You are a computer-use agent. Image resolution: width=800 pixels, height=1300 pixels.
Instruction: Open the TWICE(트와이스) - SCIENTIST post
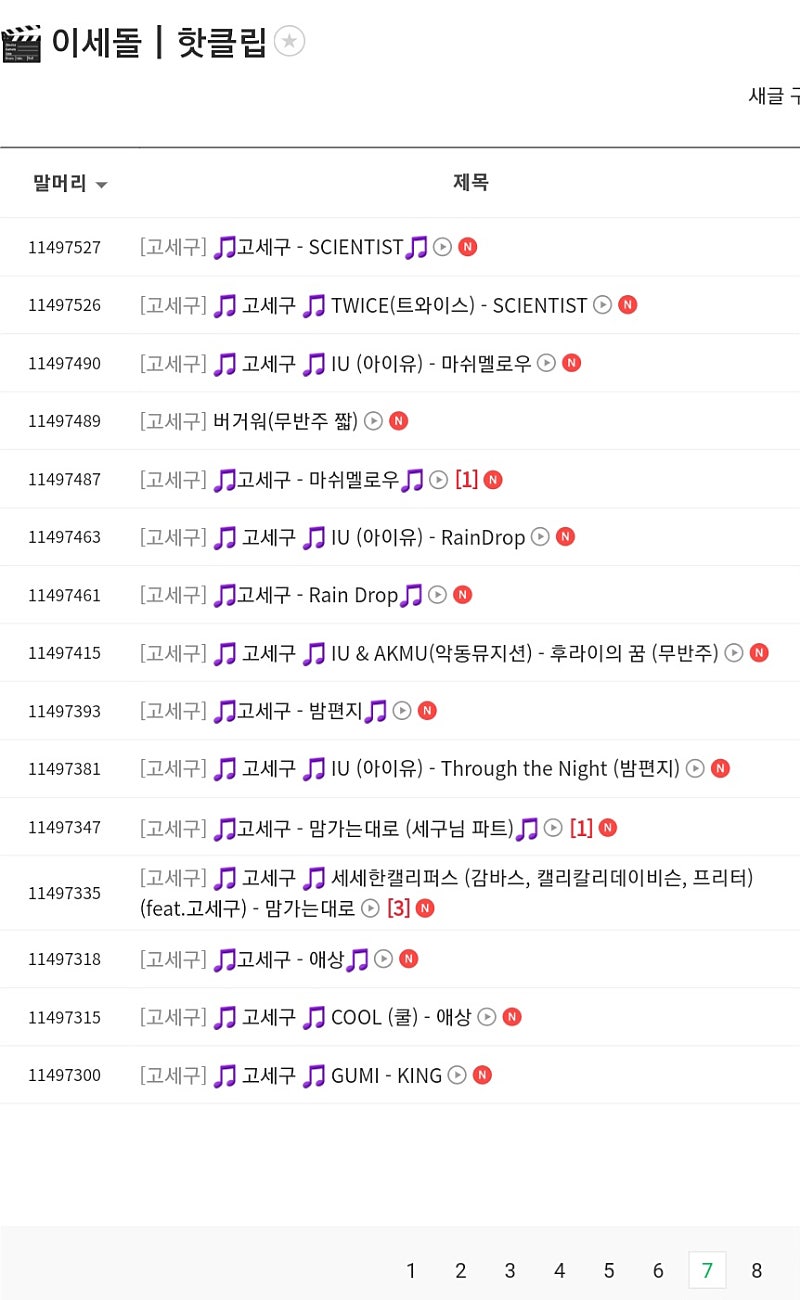[x=410, y=305]
